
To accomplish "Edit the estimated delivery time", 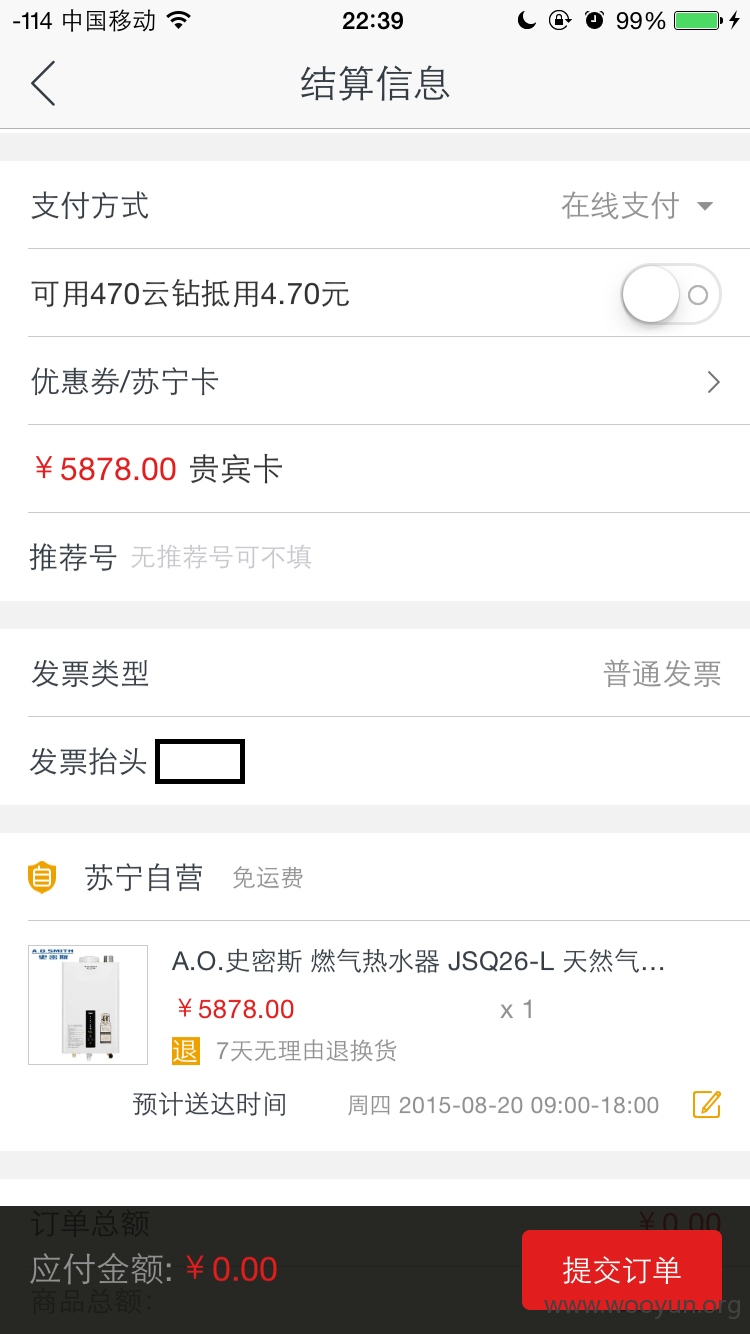I will click(x=707, y=1104).
